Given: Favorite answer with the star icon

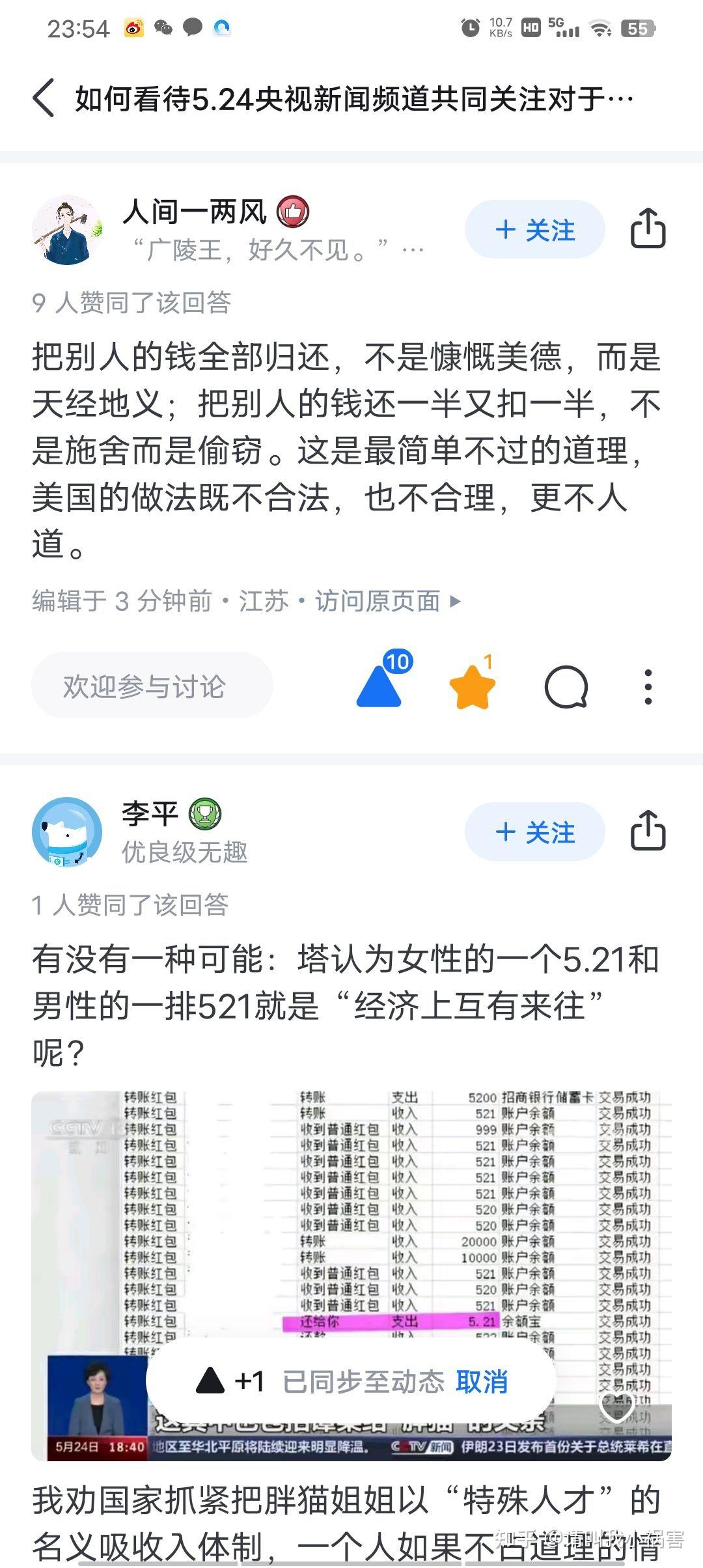Looking at the screenshot, I should click(473, 688).
